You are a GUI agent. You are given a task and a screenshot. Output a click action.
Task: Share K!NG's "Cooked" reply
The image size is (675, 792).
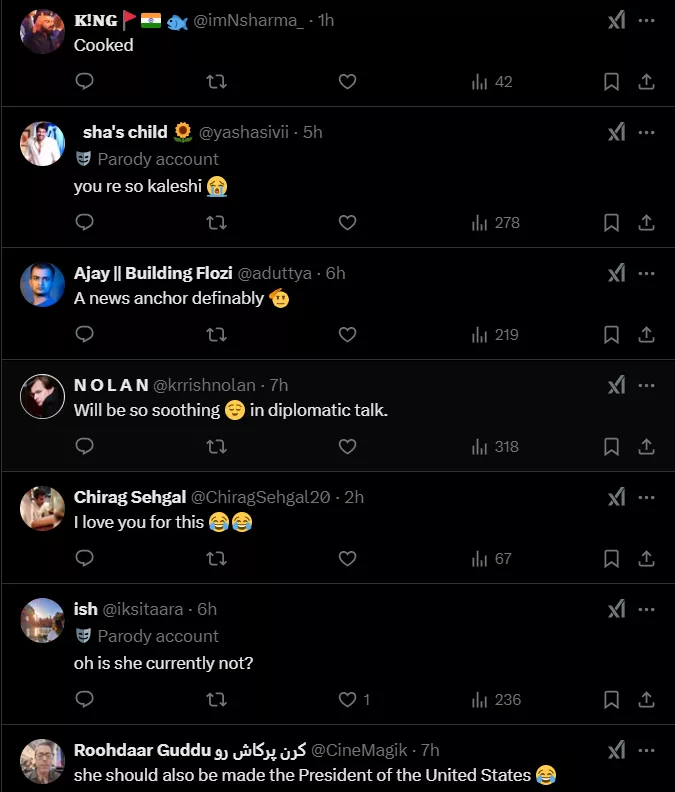(x=646, y=82)
